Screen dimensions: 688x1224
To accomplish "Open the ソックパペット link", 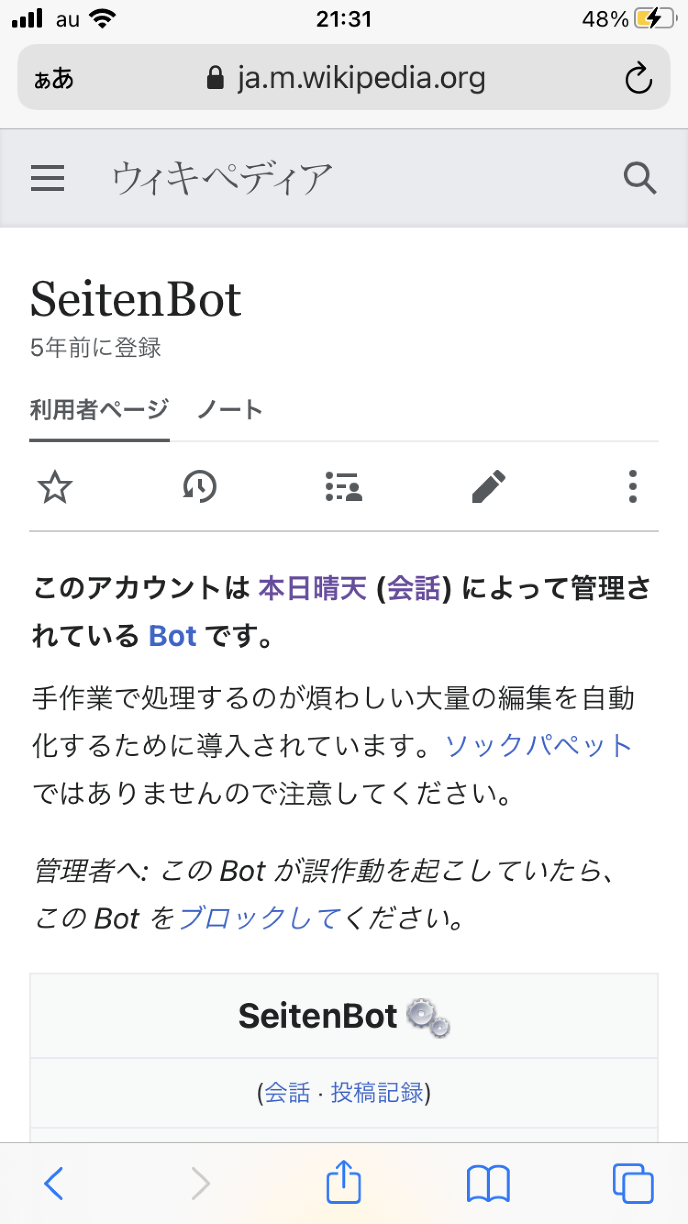I will coord(539,745).
